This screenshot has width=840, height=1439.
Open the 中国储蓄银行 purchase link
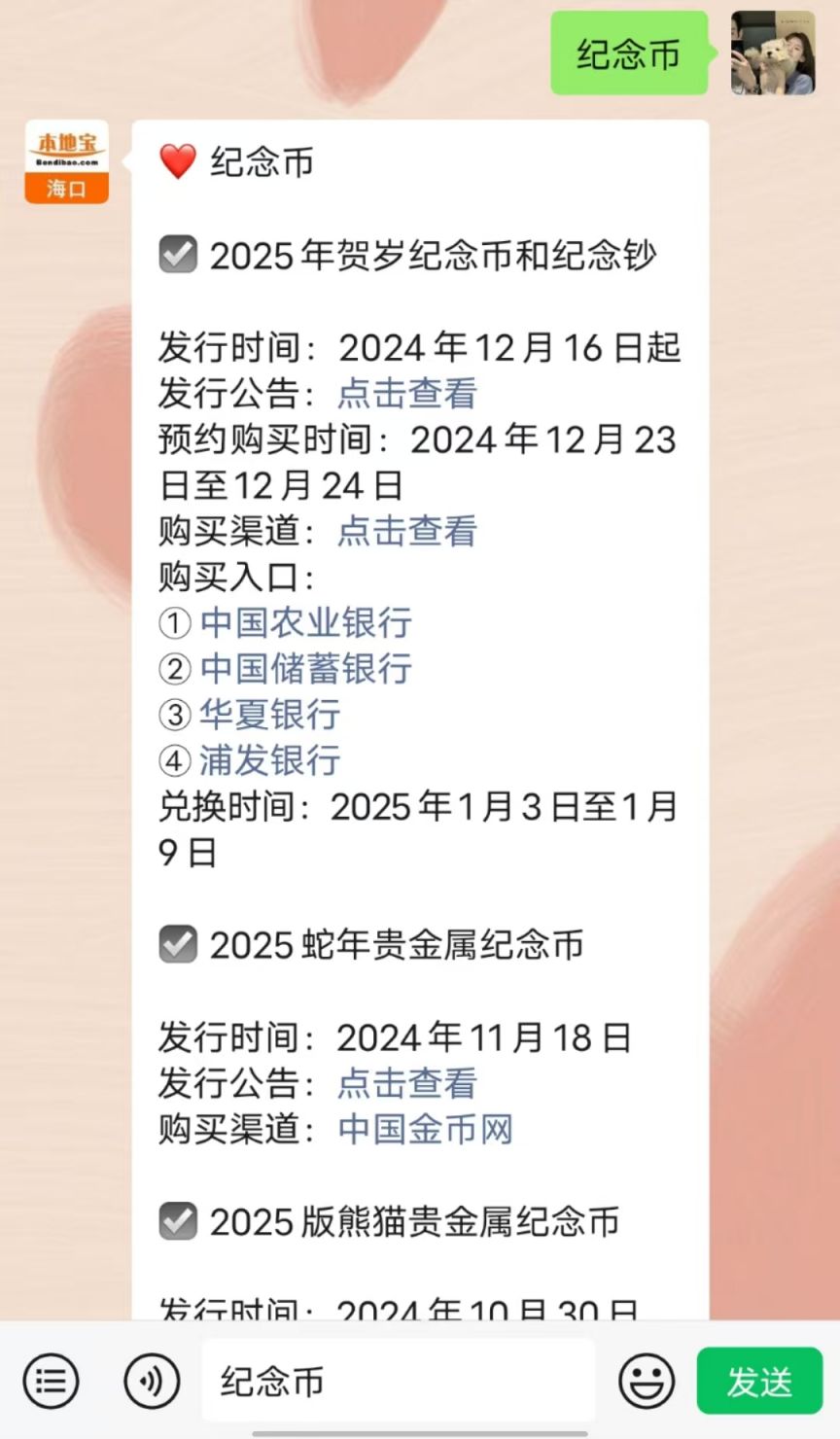pyautogui.click(x=305, y=669)
